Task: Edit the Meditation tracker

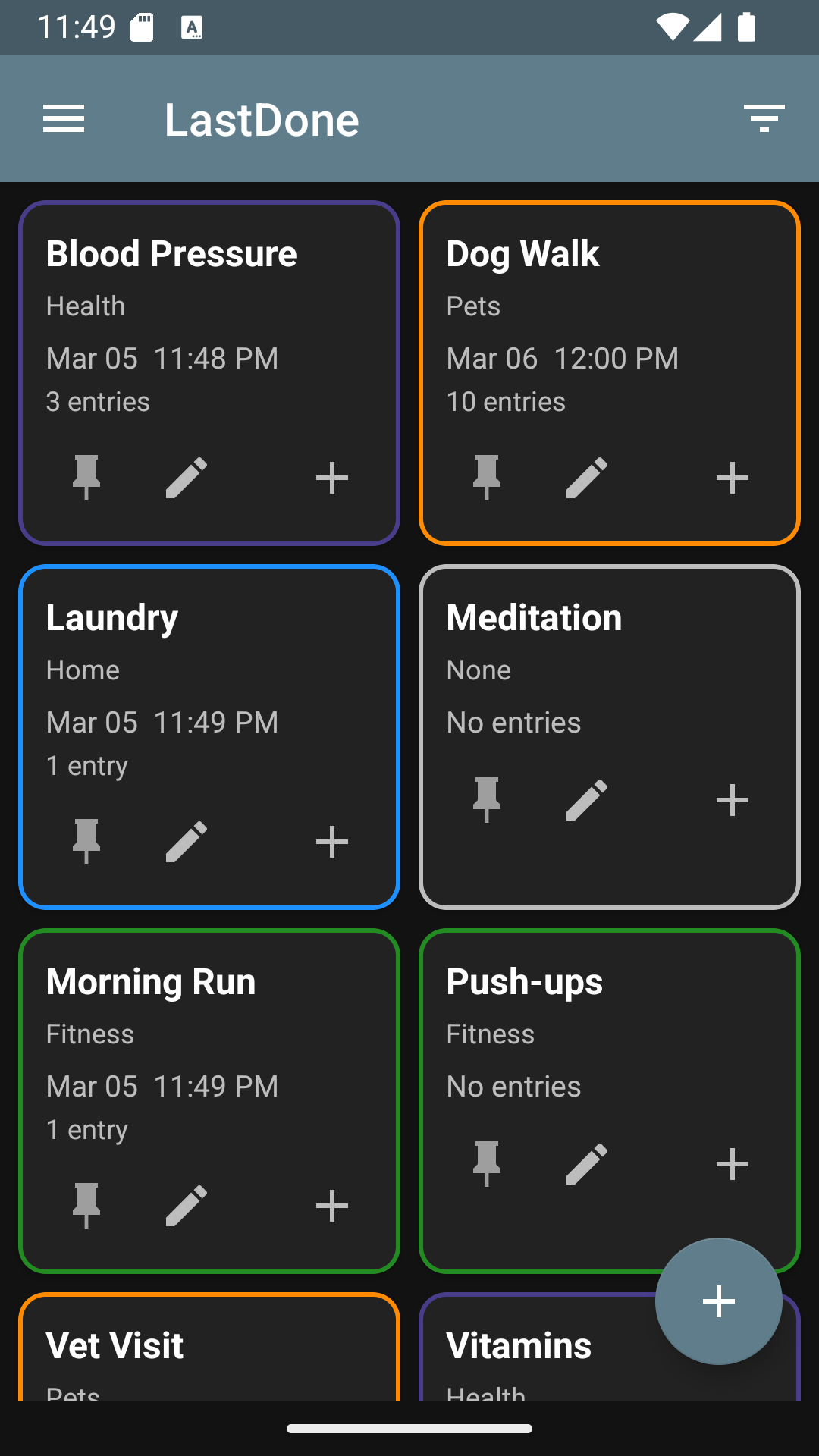Action: pos(585,799)
